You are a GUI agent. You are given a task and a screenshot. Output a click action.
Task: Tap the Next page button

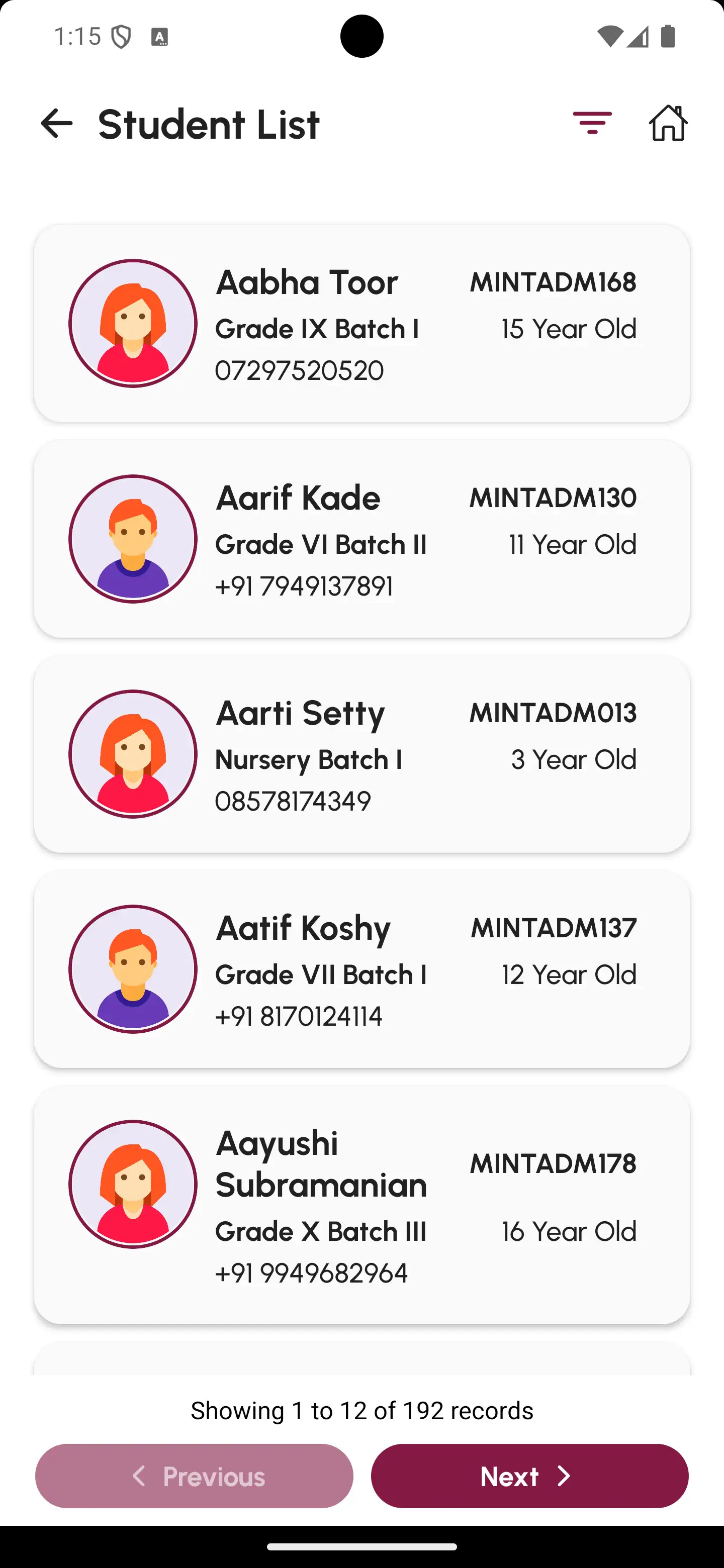click(x=529, y=1476)
